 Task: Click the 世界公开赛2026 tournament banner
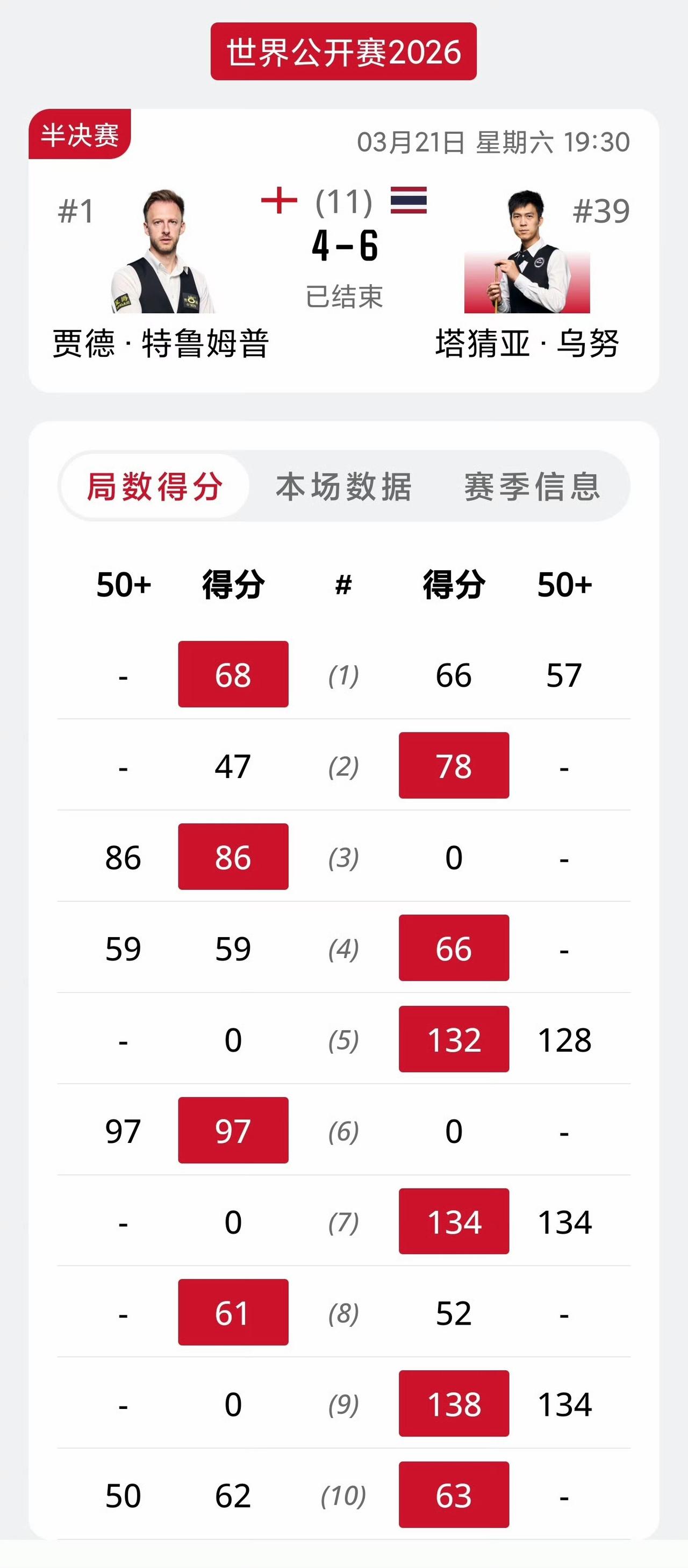[344, 52]
